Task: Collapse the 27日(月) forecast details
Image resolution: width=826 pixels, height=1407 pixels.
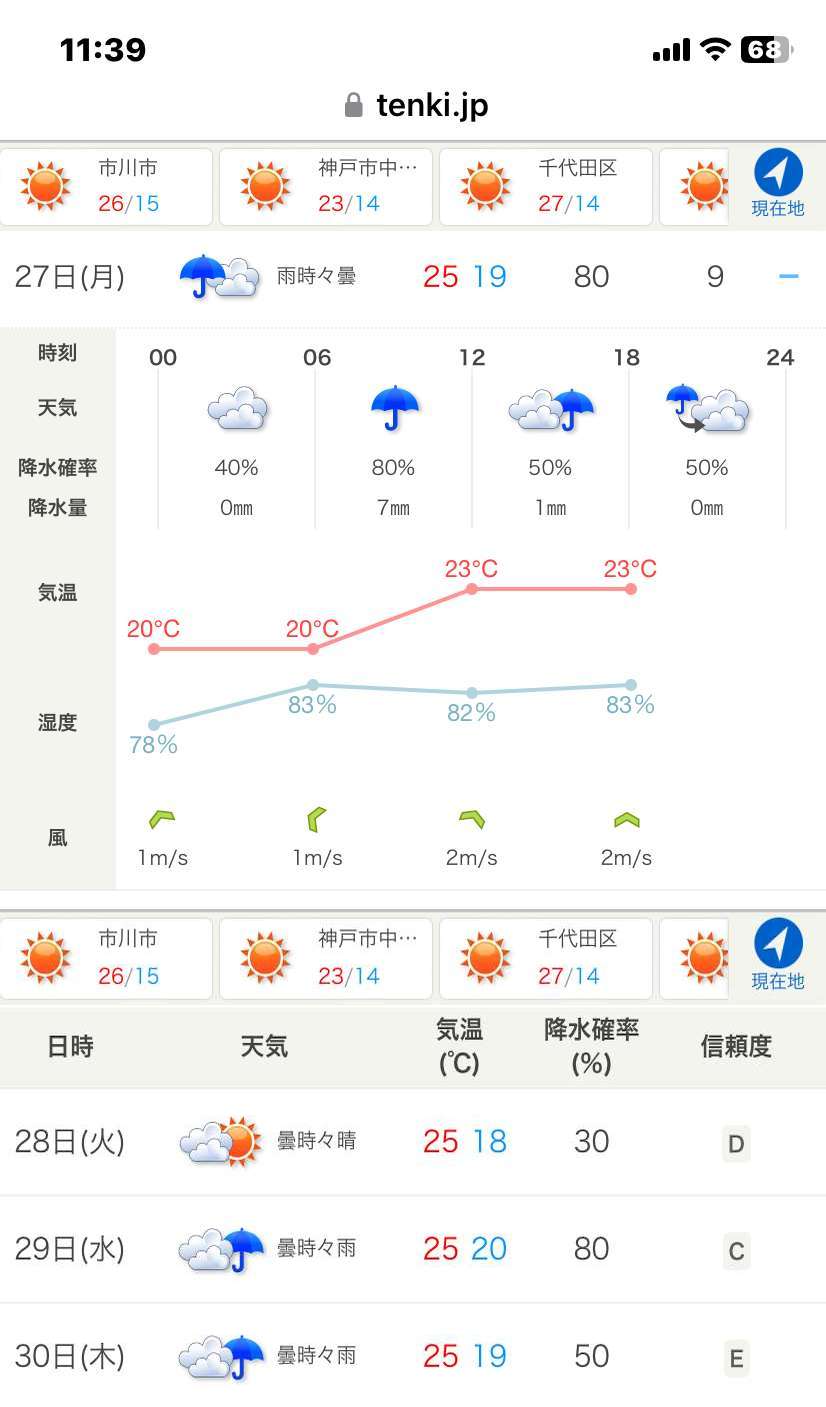Action: pyautogui.click(x=789, y=277)
